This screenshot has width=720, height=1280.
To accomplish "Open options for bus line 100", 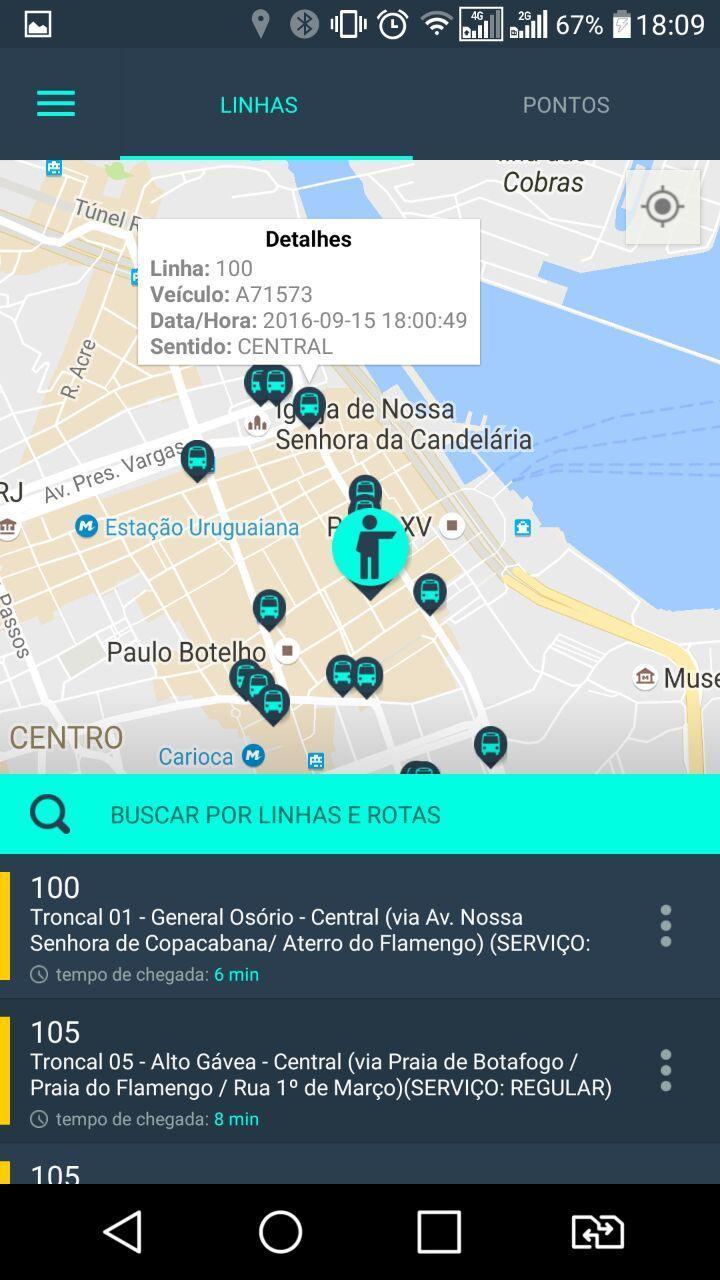I will [665, 926].
